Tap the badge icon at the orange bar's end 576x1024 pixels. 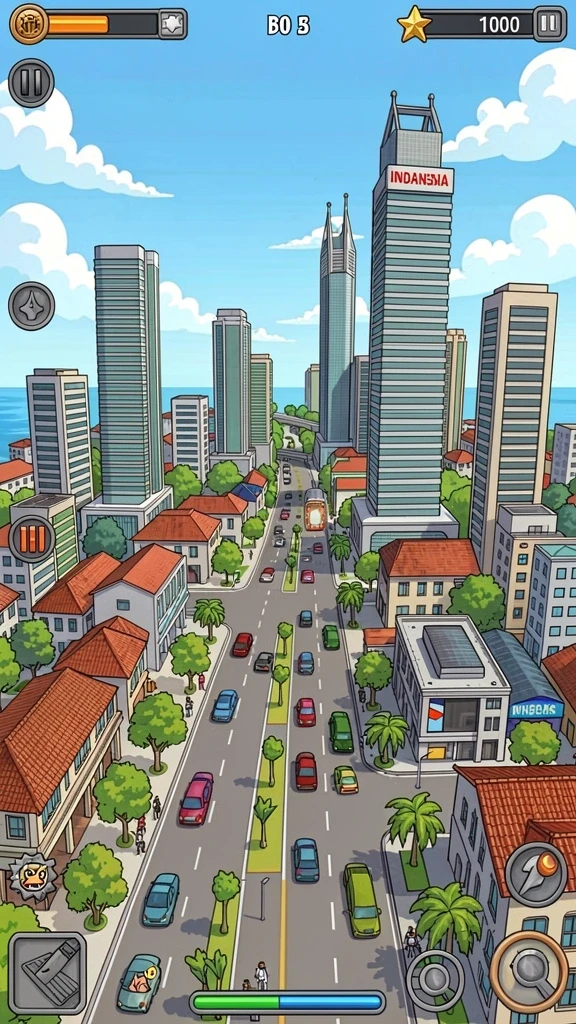click(x=172, y=24)
